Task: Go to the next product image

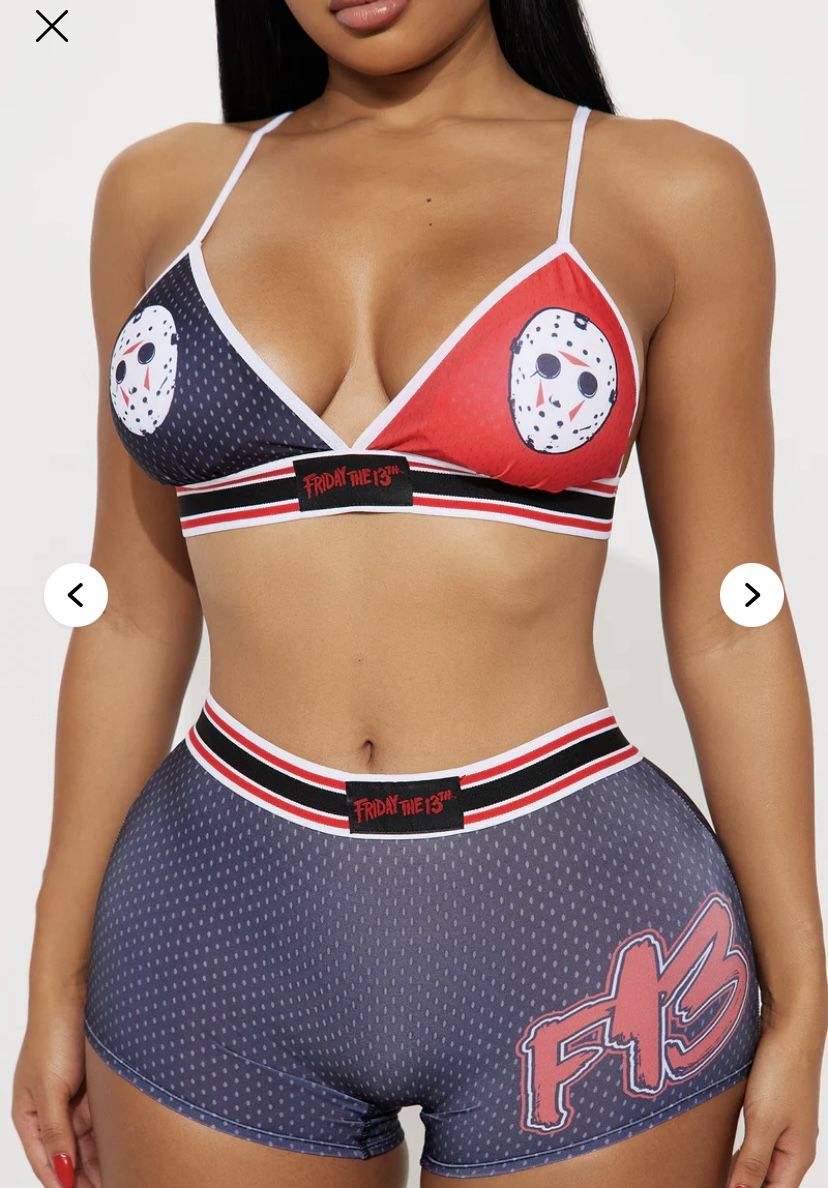Action: click(751, 595)
